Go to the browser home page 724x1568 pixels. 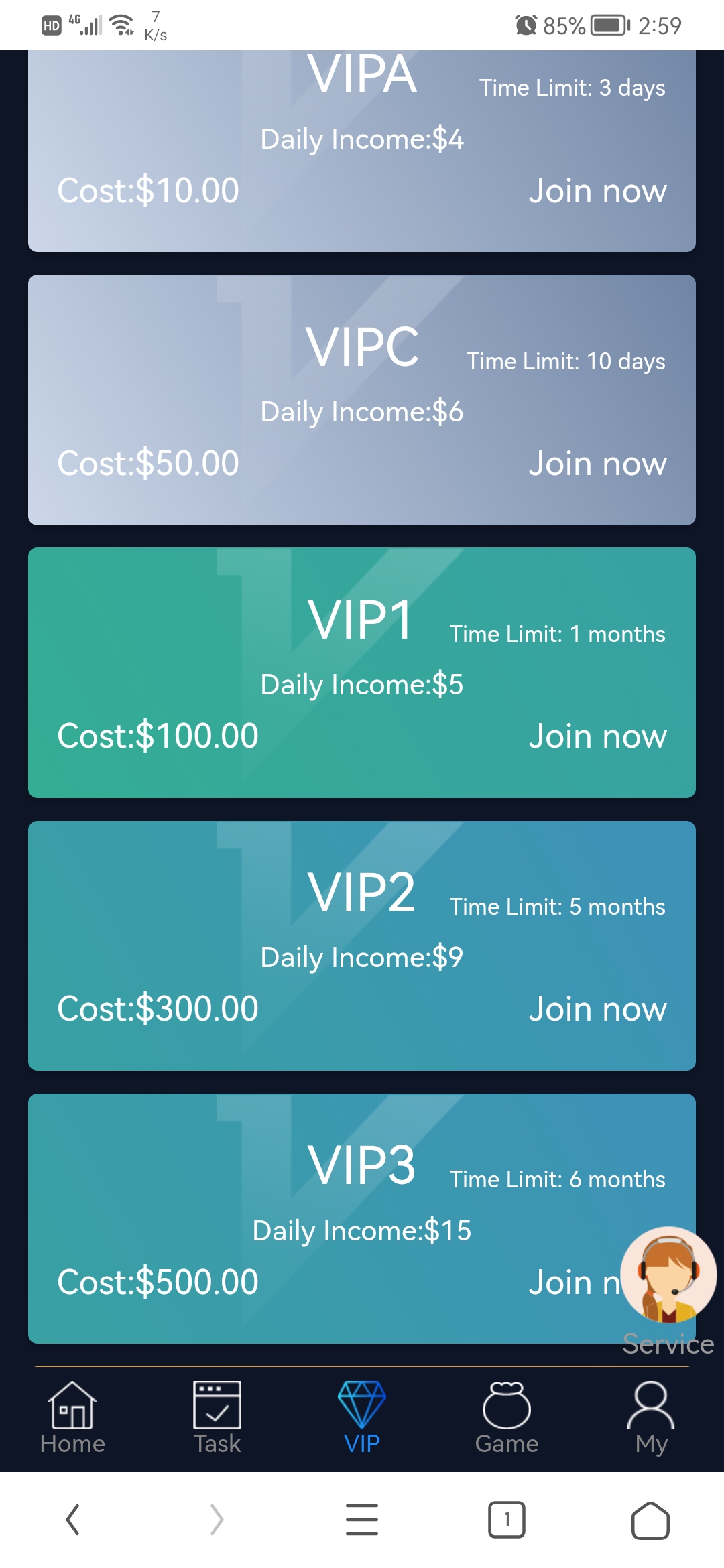click(650, 1520)
